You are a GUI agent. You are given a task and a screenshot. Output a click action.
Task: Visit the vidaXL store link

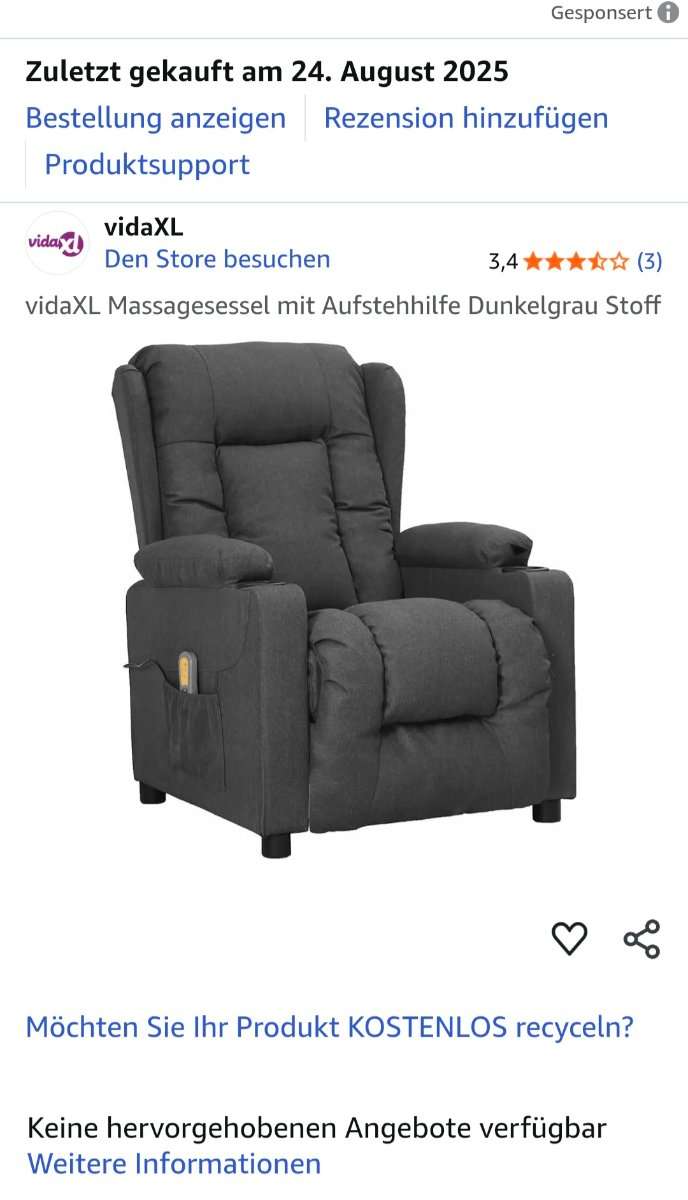217,259
